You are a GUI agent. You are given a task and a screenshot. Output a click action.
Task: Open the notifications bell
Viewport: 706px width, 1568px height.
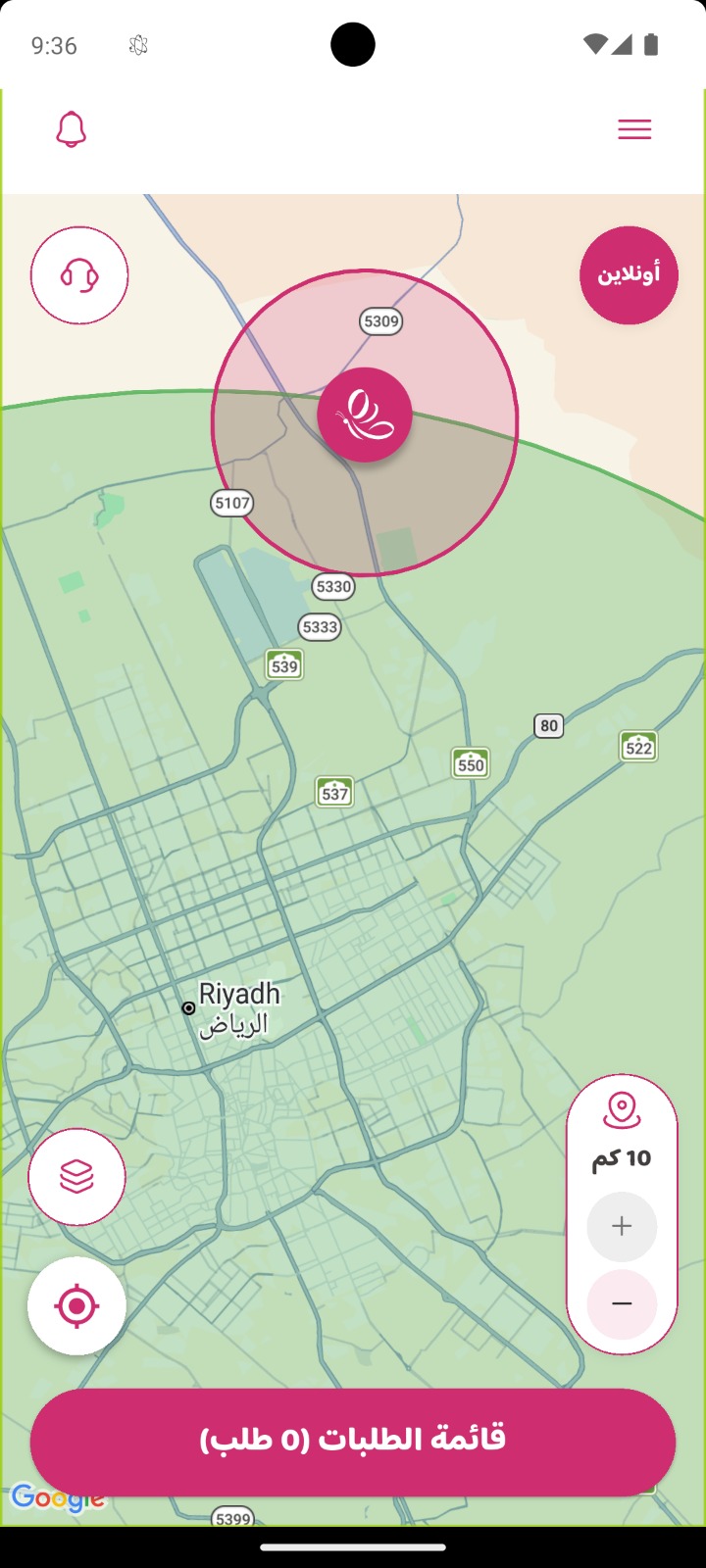pyautogui.click(x=71, y=129)
